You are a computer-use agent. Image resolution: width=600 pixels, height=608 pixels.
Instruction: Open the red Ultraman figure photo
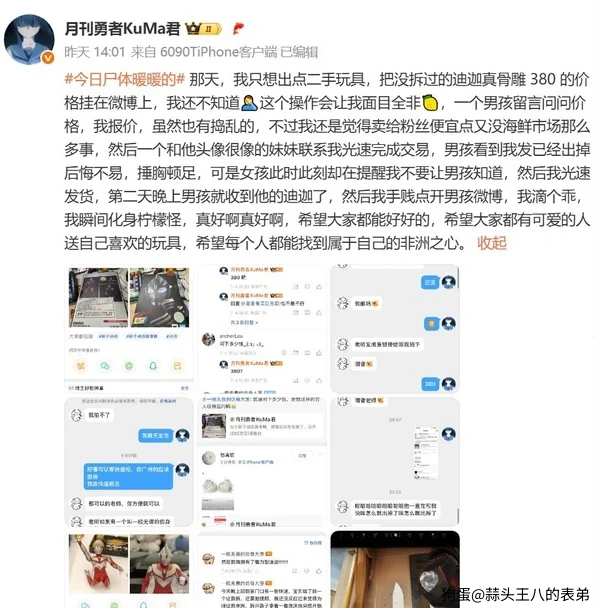point(128,570)
